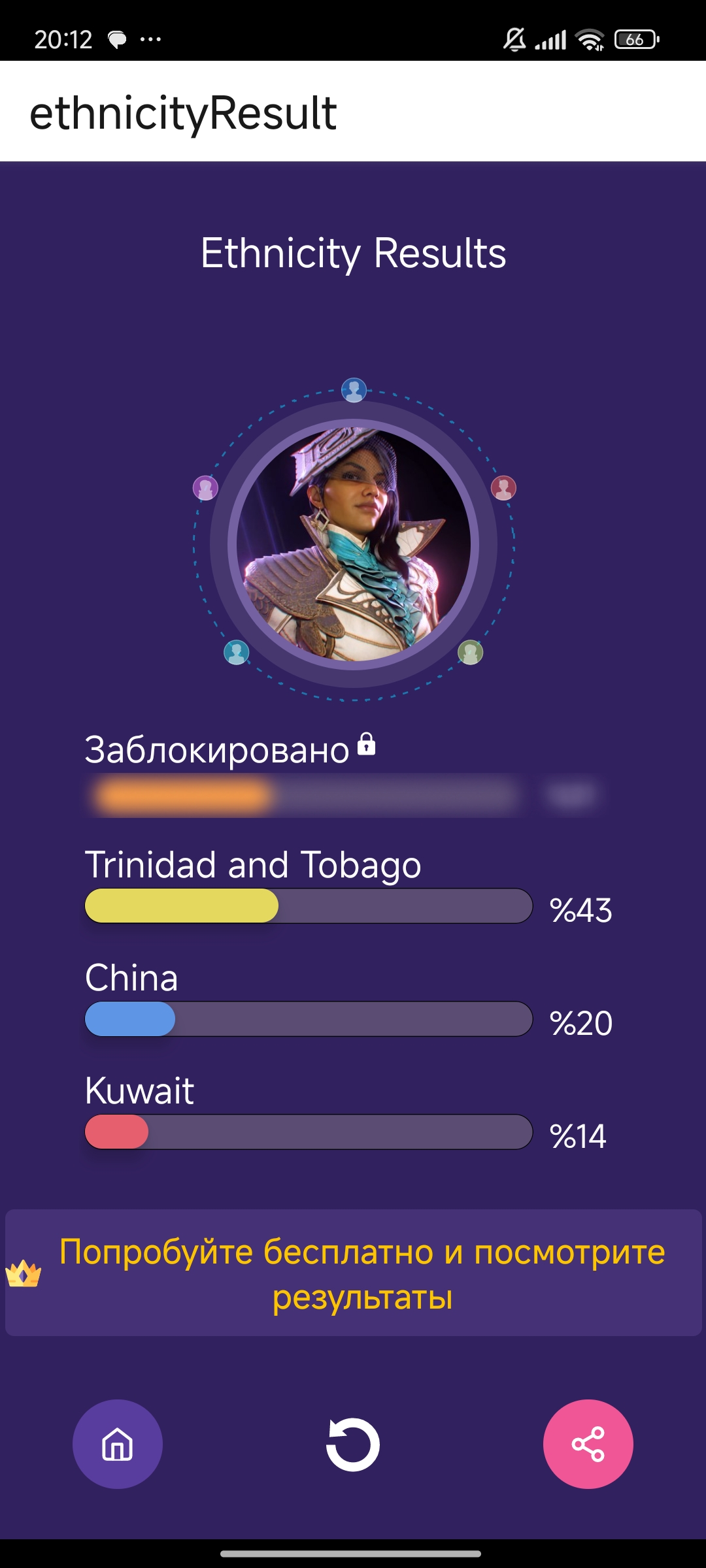Share the ethnicity results
706x1568 pixels.
[x=588, y=1444]
